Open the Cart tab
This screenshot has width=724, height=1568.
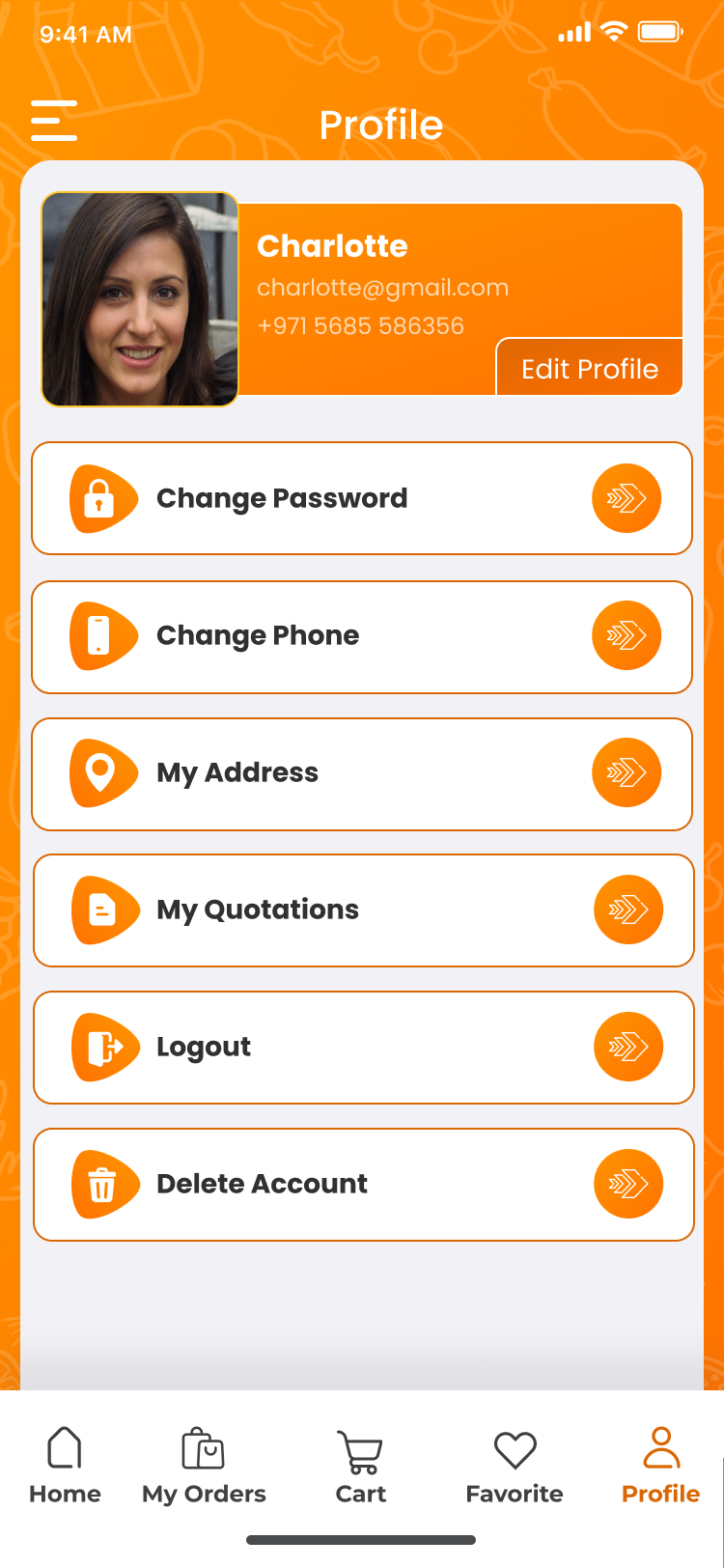(x=361, y=1467)
